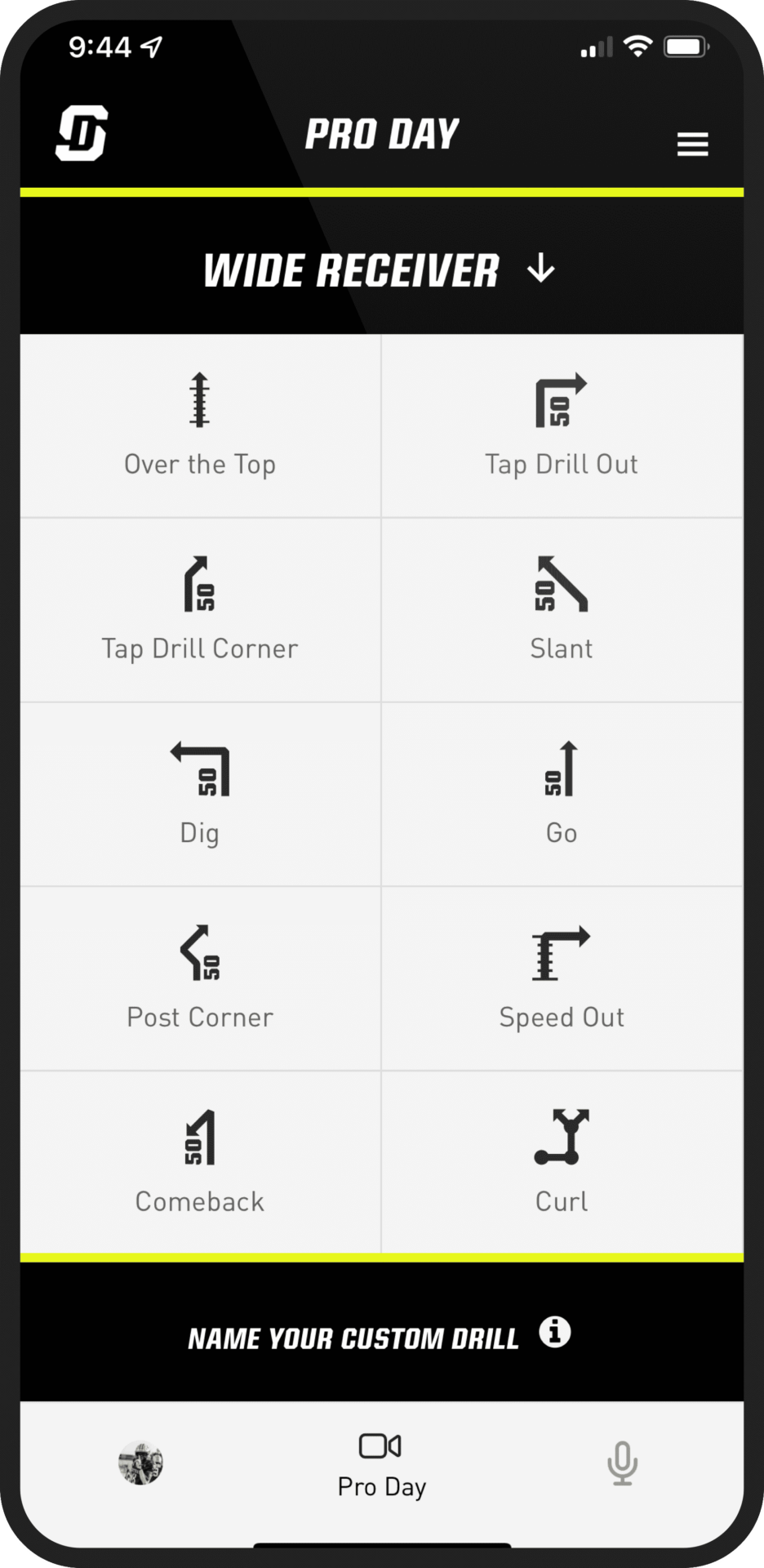Open the Tap Drill Corner drill
Image resolution: width=764 pixels, height=1568 pixels.
(x=200, y=610)
